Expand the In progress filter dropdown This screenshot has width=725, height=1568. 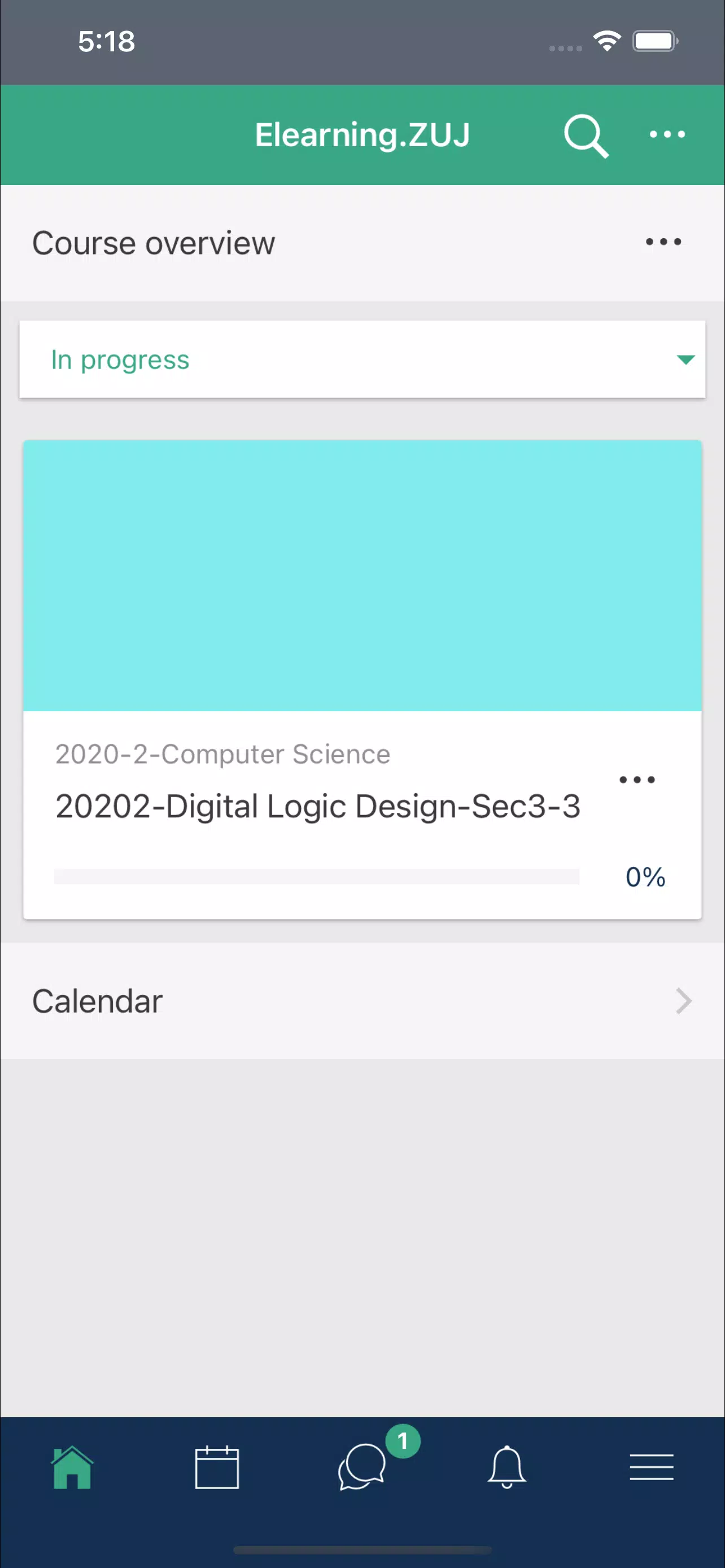tap(362, 360)
